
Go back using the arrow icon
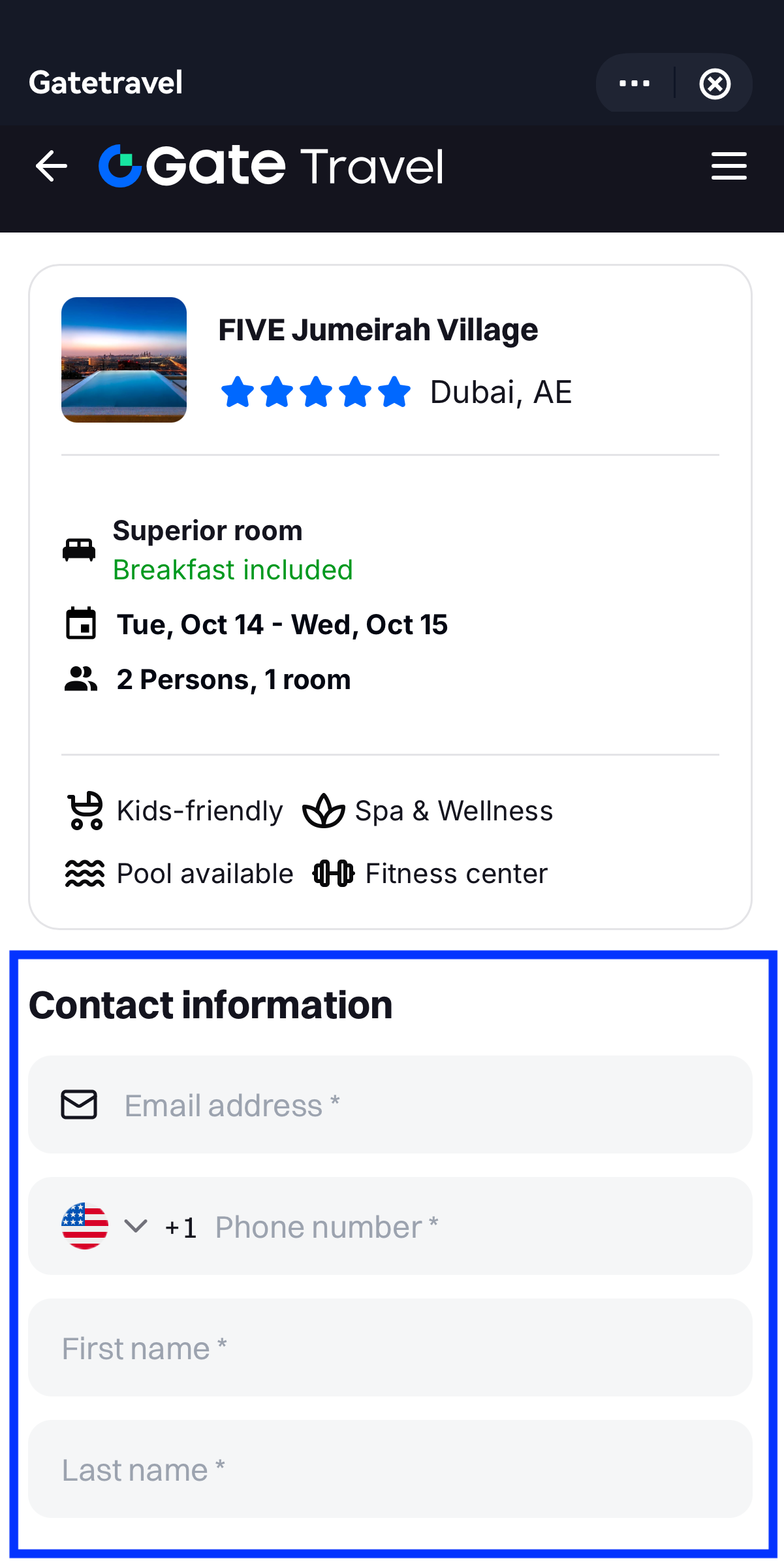(52, 166)
